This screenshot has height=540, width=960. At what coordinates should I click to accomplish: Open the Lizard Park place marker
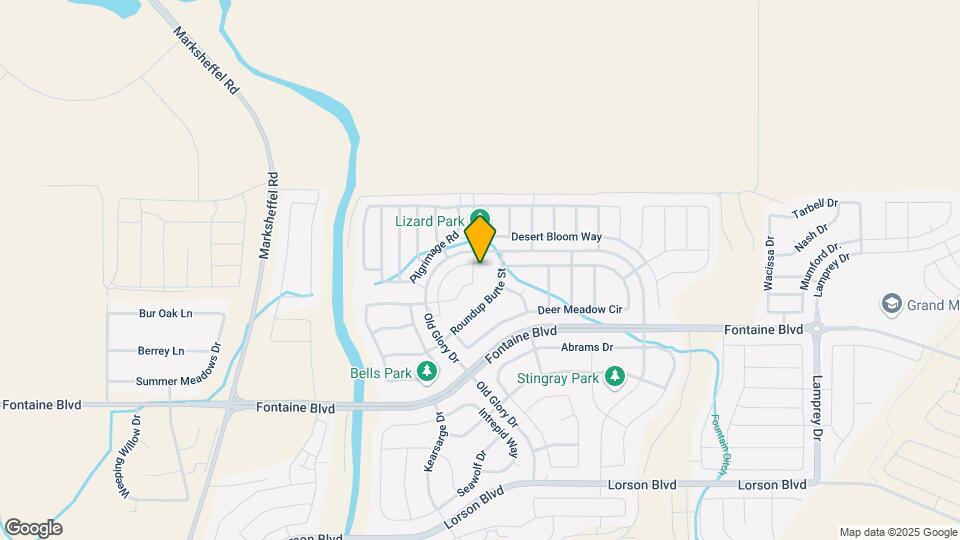click(x=480, y=215)
